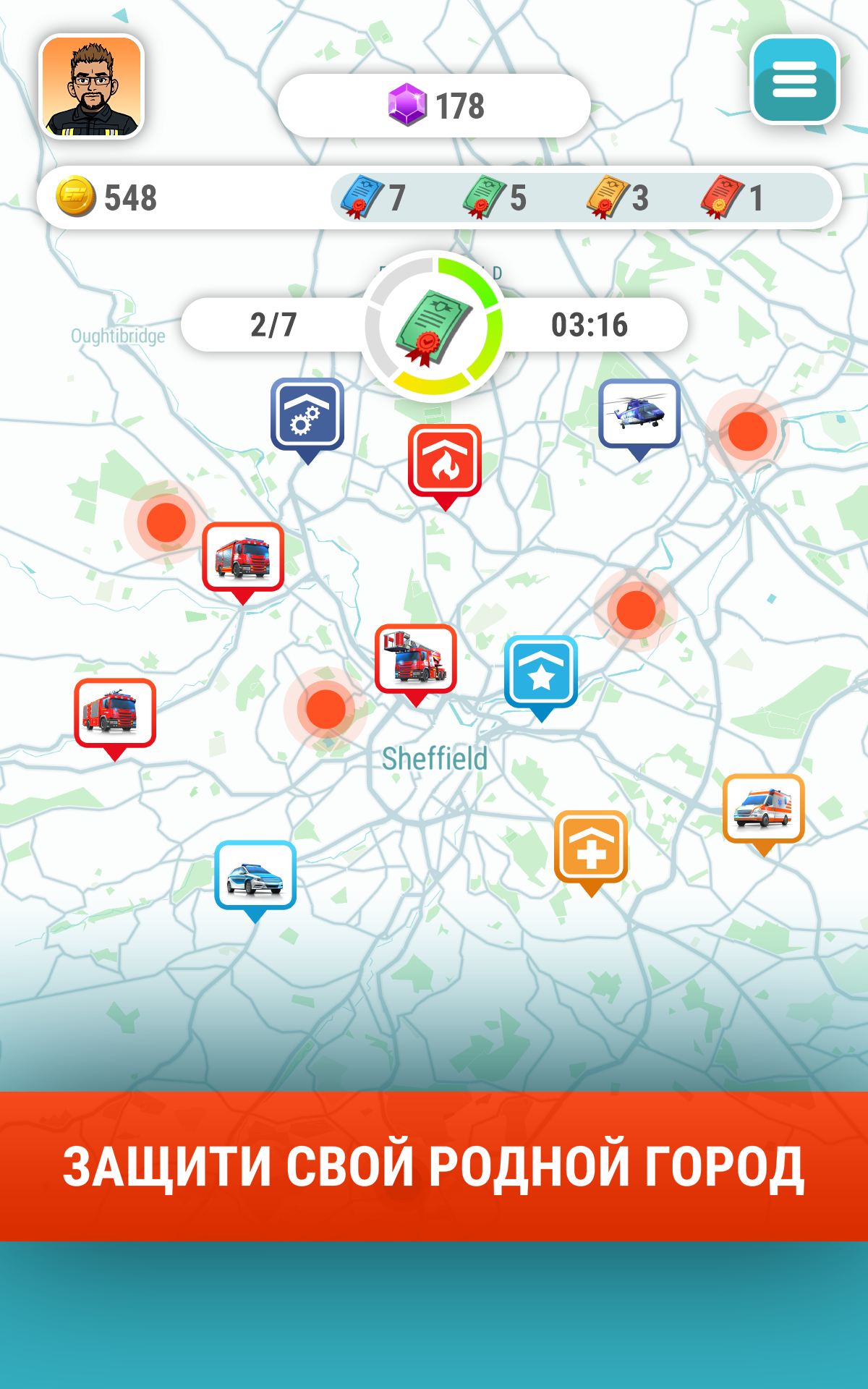The width and height of the screenshot is (868, 1389).
Task: Select the workshop station pin with gears
Action: (x=307, y=420)
